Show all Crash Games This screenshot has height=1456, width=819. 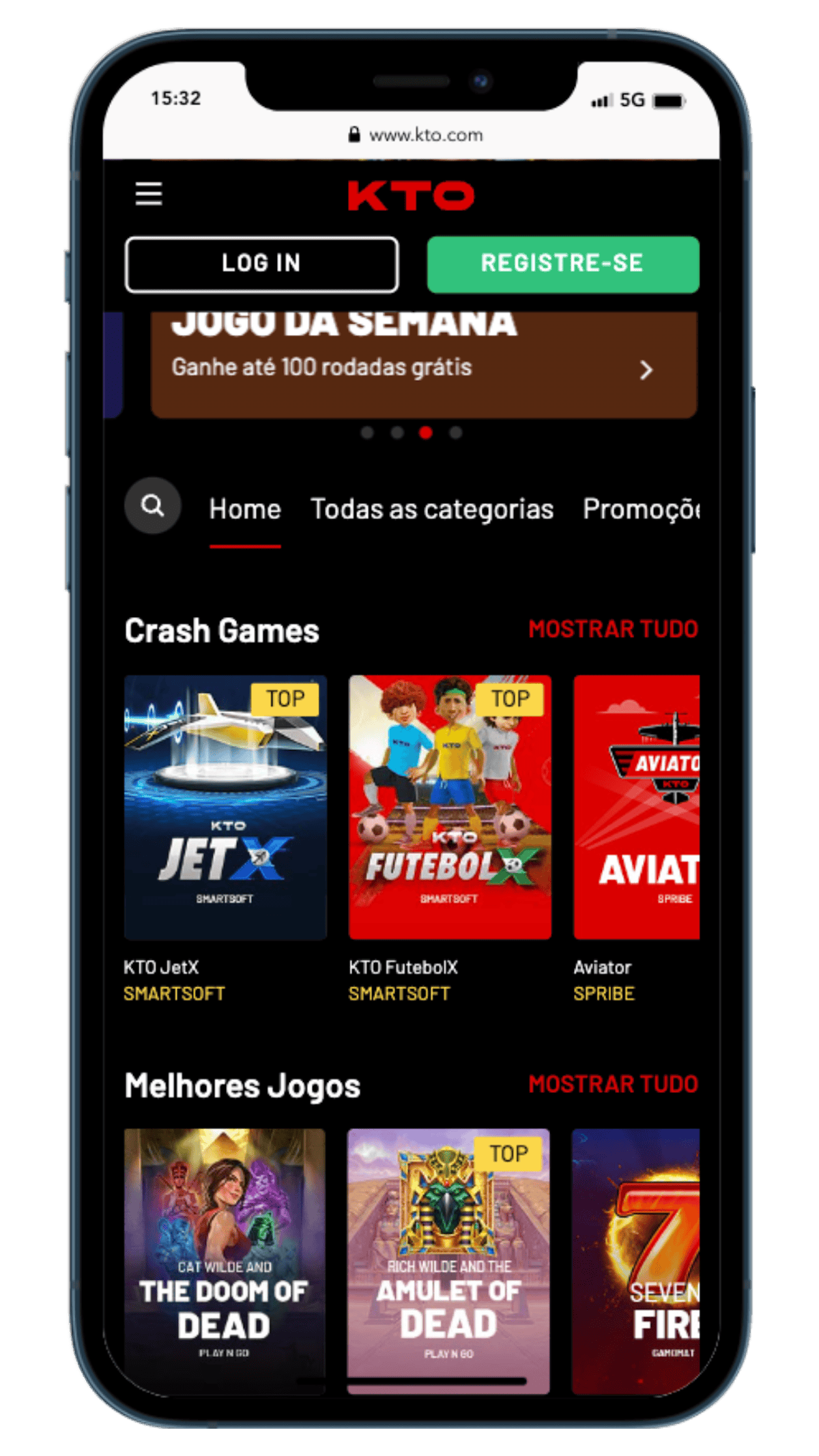[x=613, y=629]
